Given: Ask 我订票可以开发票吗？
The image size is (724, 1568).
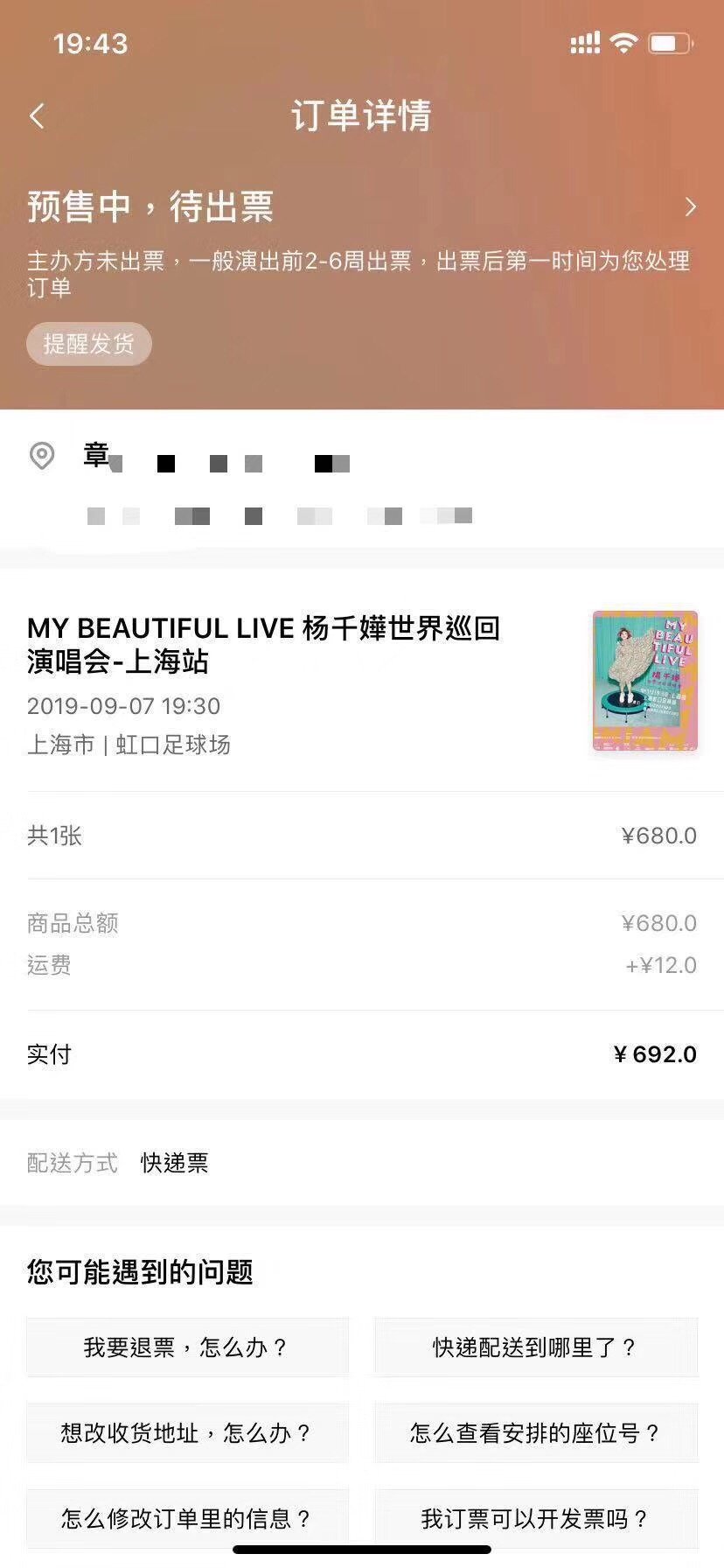Looking at the screenshot, I should click(536, 1518).
